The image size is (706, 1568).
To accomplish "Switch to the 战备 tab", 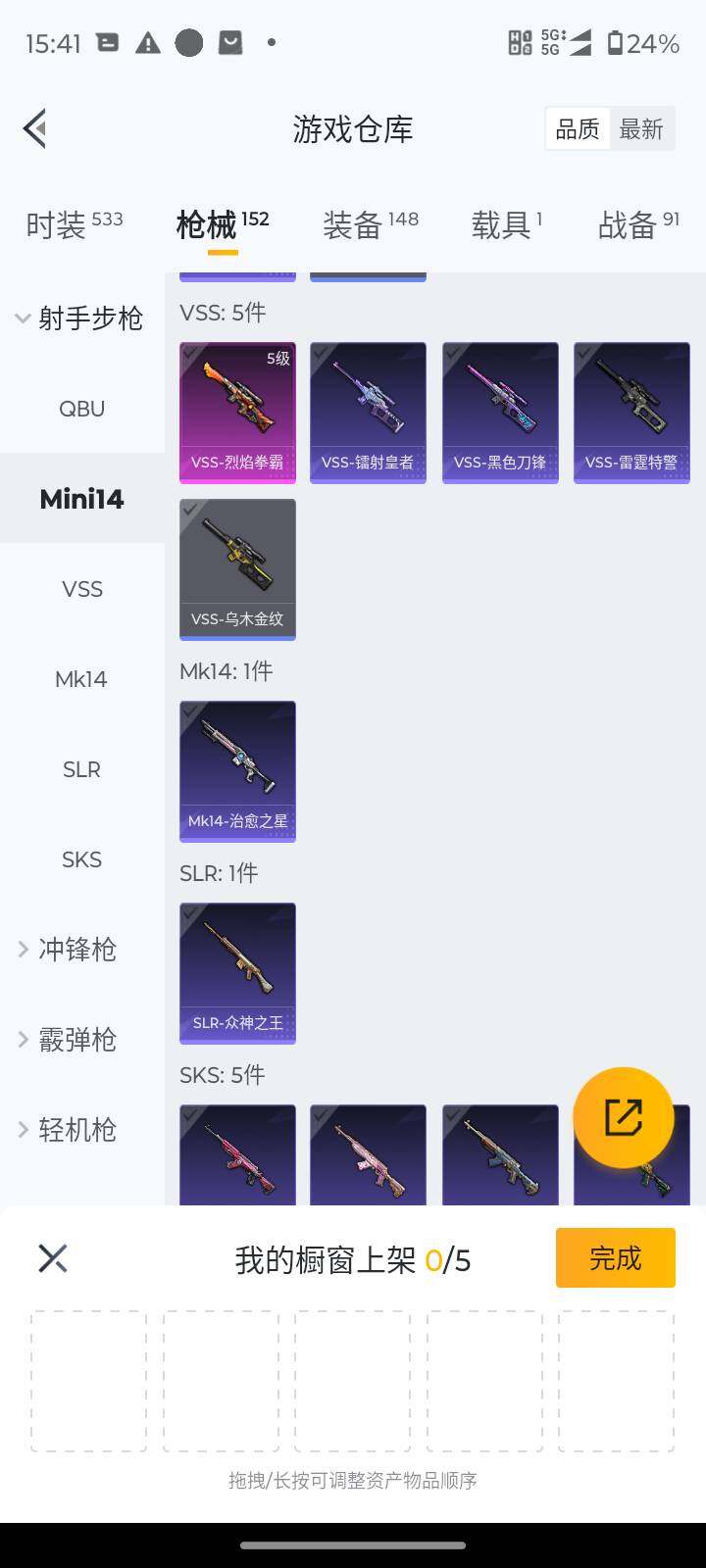I will 637,224.
